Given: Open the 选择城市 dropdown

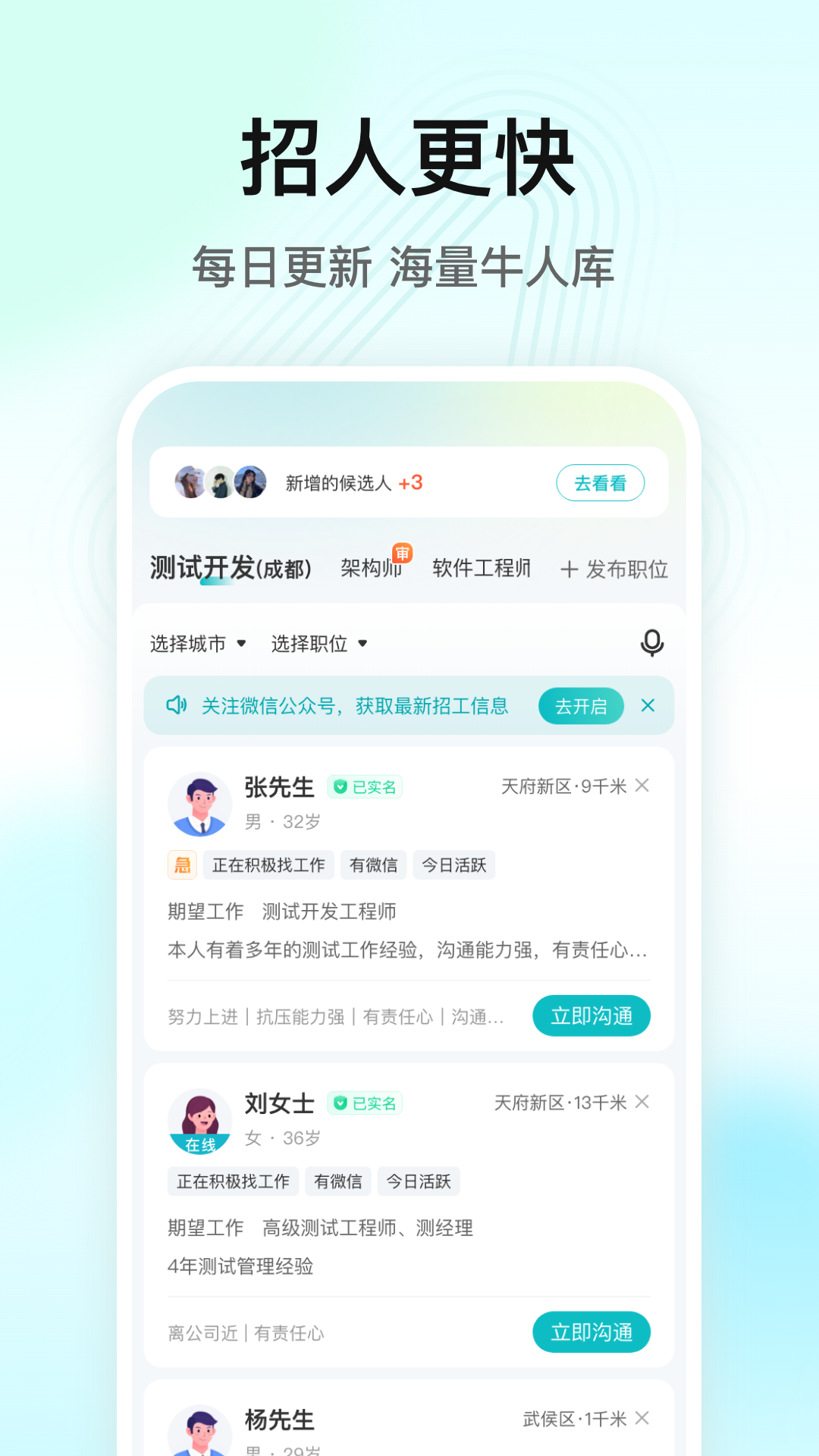Looking at the screenshot, I should coord(197,643).
